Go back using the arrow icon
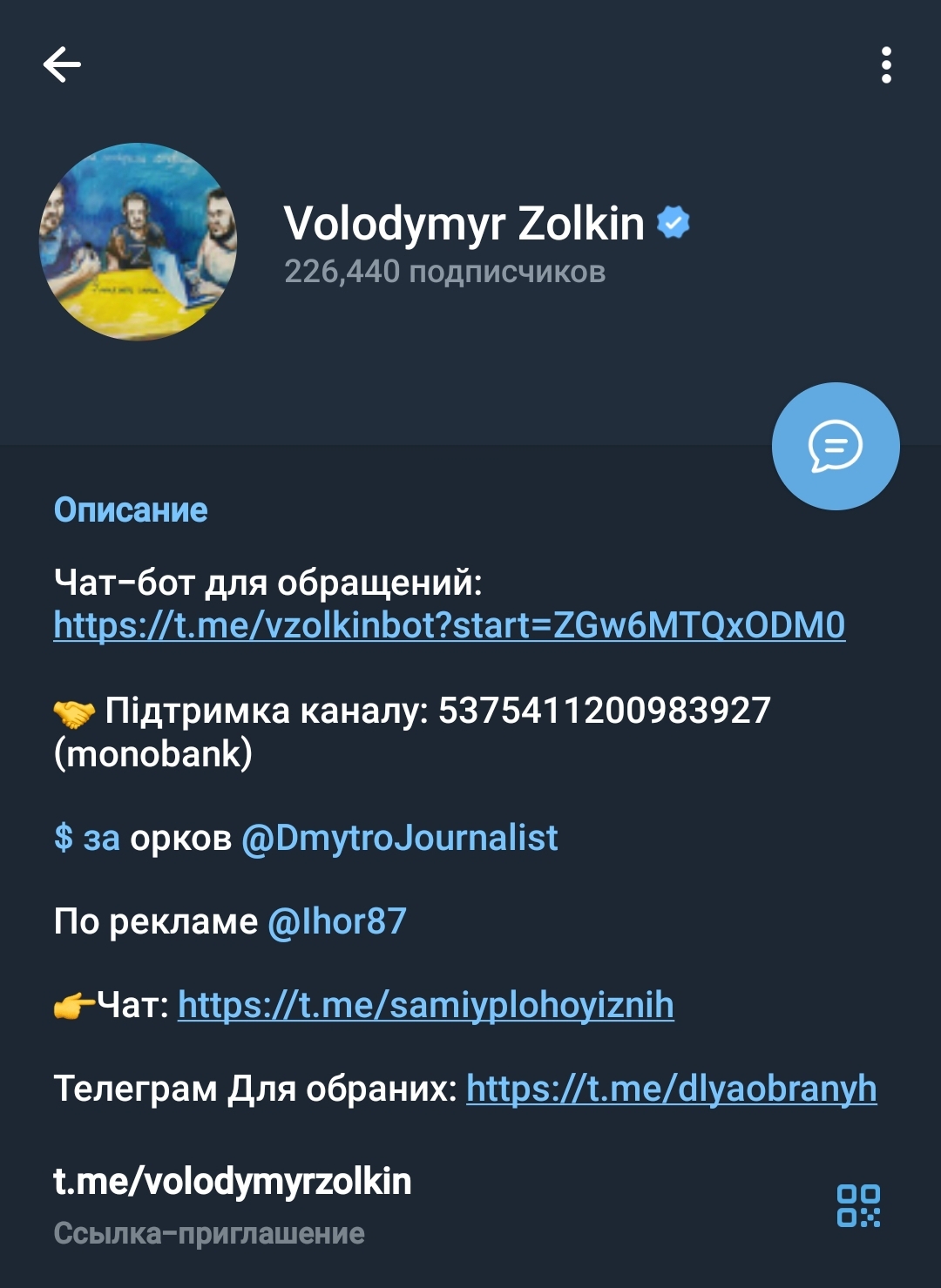The image size is (941, 1288). pos(62,64)
